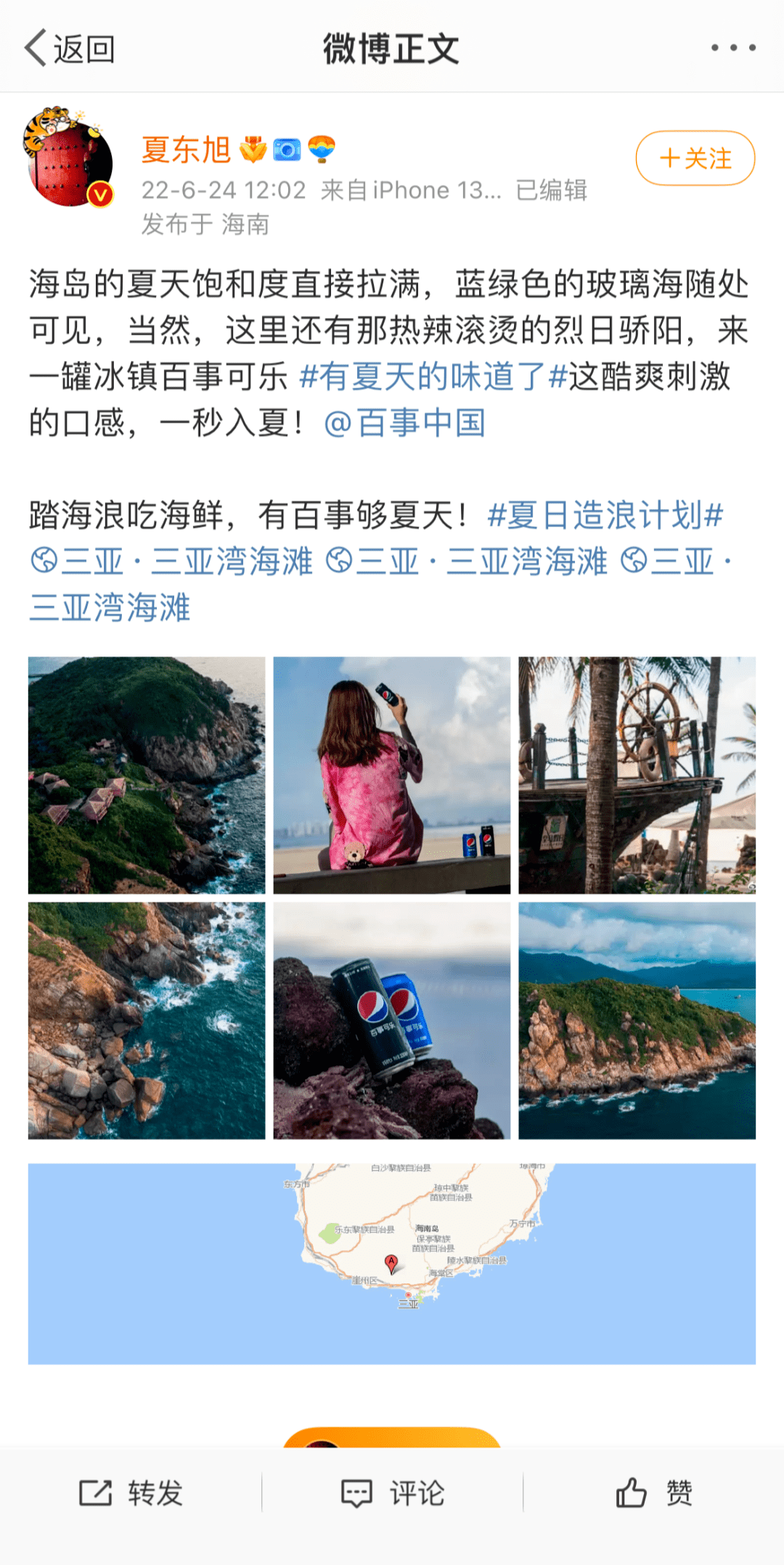This screenshot has height=1565, width=784.
Task: View photo of woman in pink holding can
Action: (392, 775)
